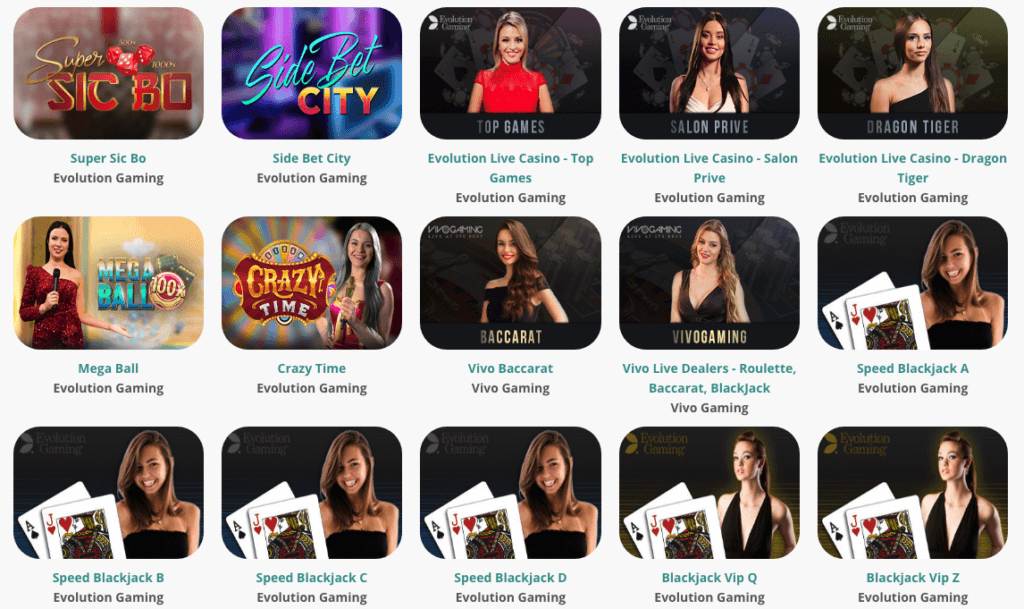Viewport: 1024px width, 609px height.
Task: Choose Speed Blackjack C table
Action: [x=311, y=493]
